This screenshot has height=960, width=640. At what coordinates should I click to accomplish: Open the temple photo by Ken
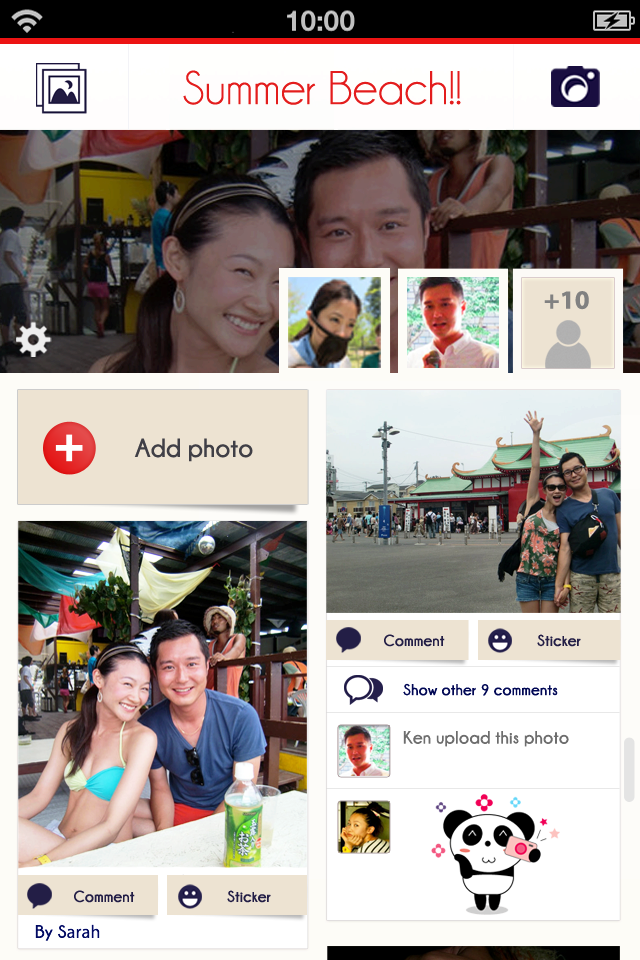pyautogui.click(x=473, y=501)
